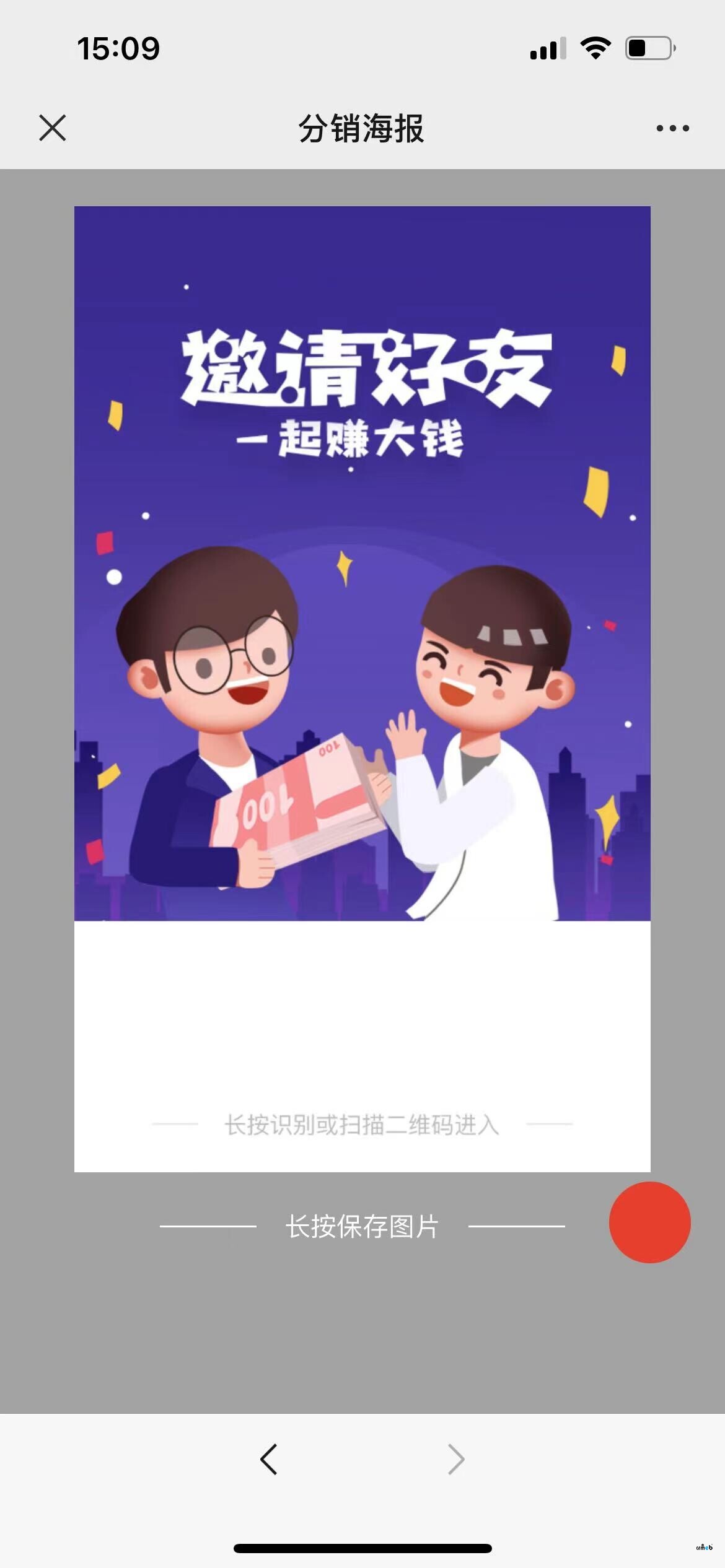Go back to the previous web page

(x=269, y=1460)
